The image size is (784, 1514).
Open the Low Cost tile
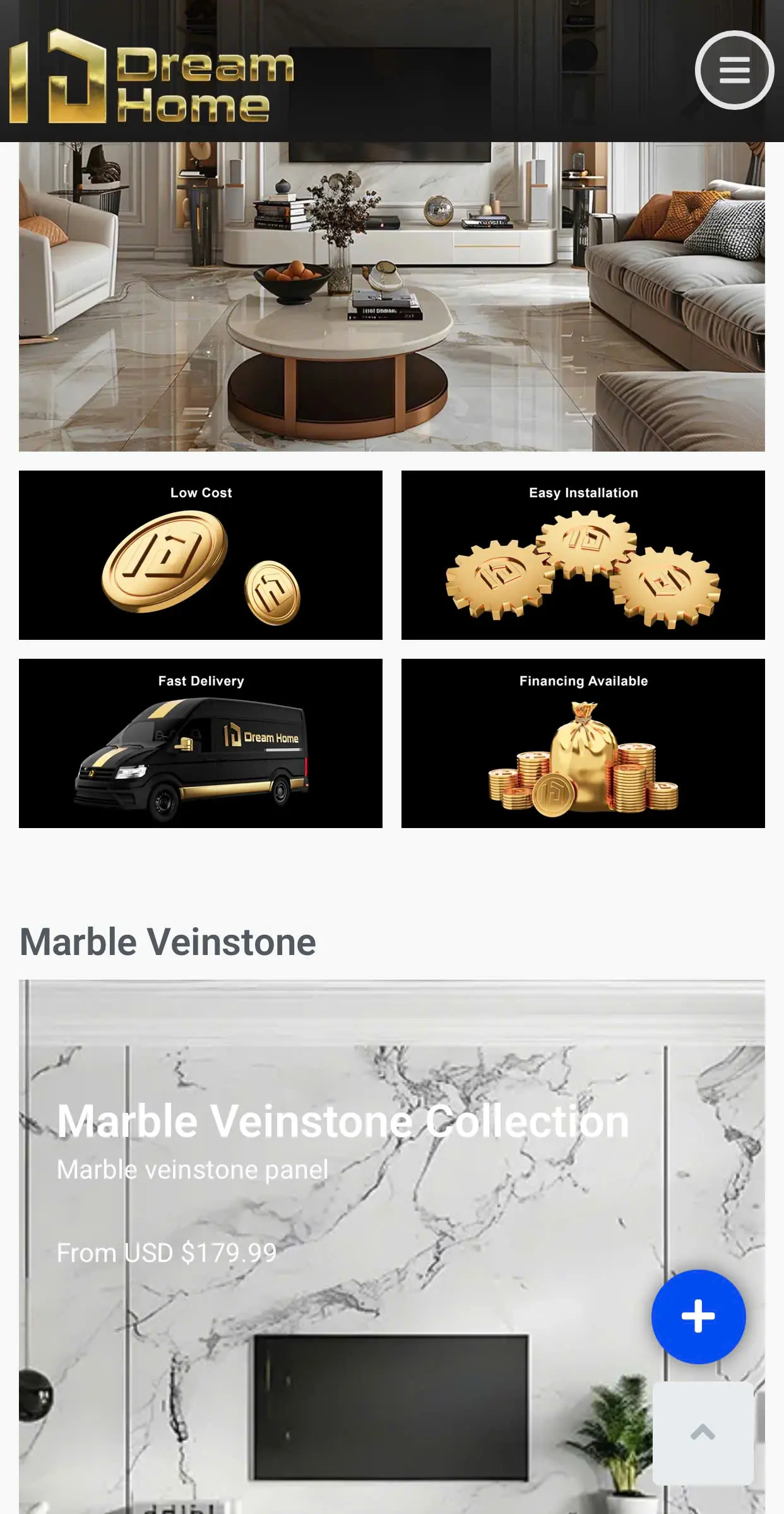point(201,555)
